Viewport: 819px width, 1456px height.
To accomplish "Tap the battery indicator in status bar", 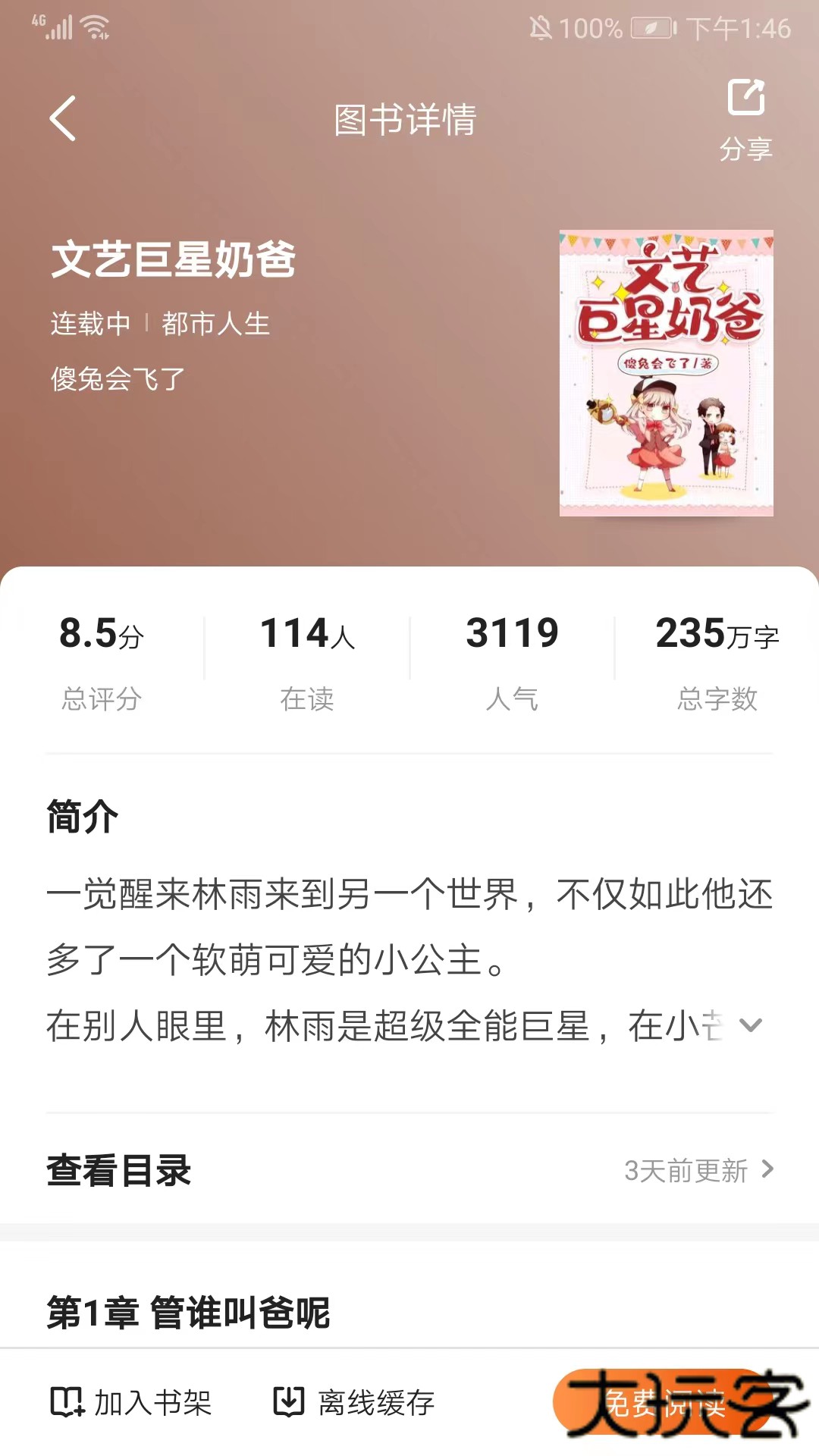I will 648,29.
